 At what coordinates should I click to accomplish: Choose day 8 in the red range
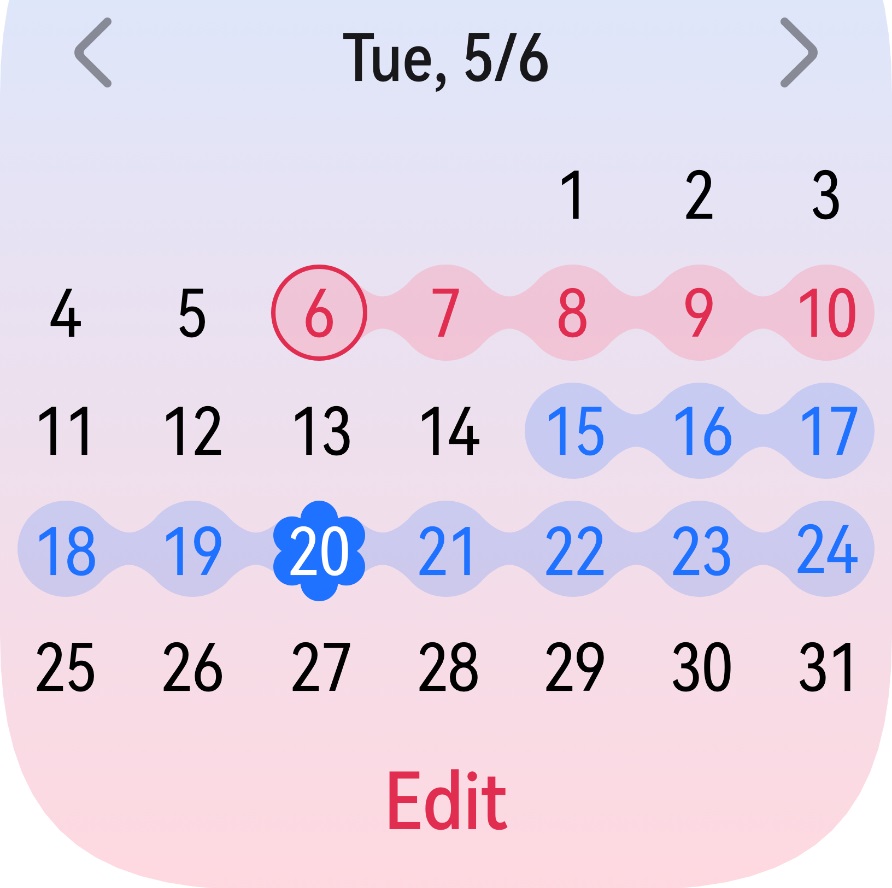click(x=572, y=314)
